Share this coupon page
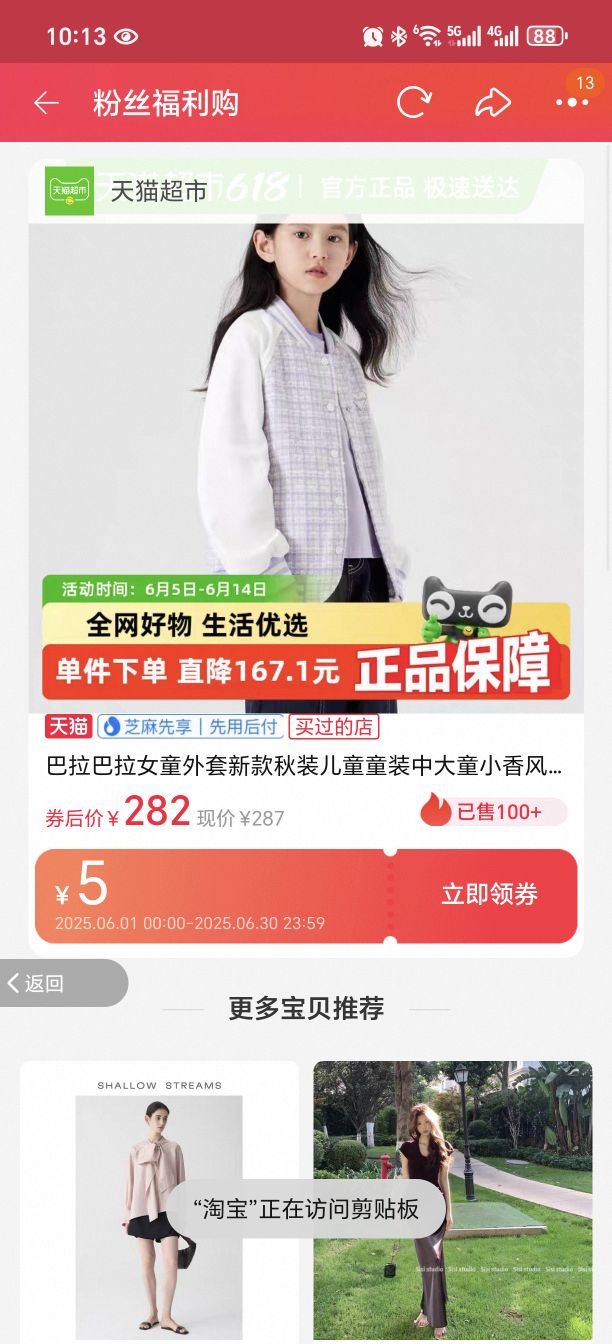The height and width of the screenshot is (1344, 612). tap(492, 103)
